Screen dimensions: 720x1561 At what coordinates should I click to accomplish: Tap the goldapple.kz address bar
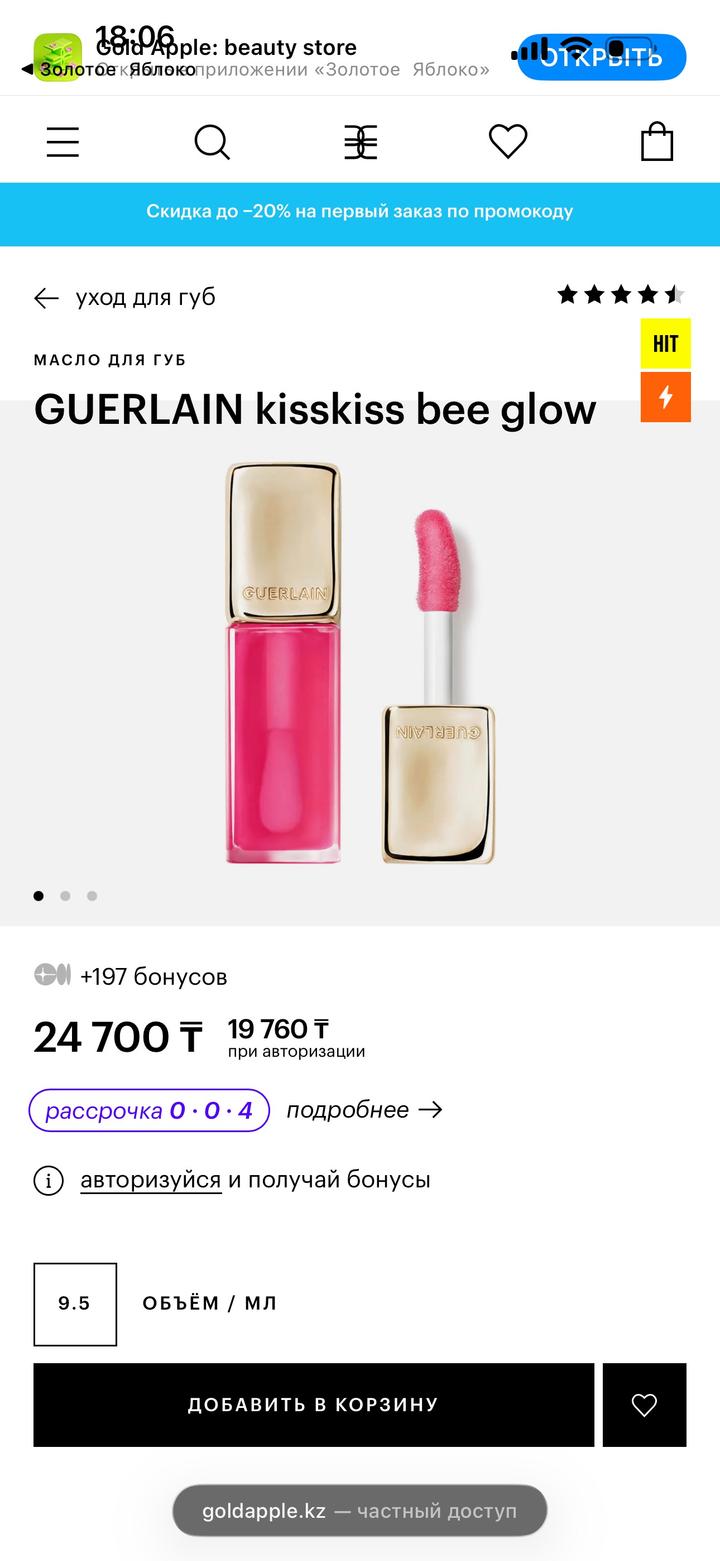click(x=360, y=1510)
